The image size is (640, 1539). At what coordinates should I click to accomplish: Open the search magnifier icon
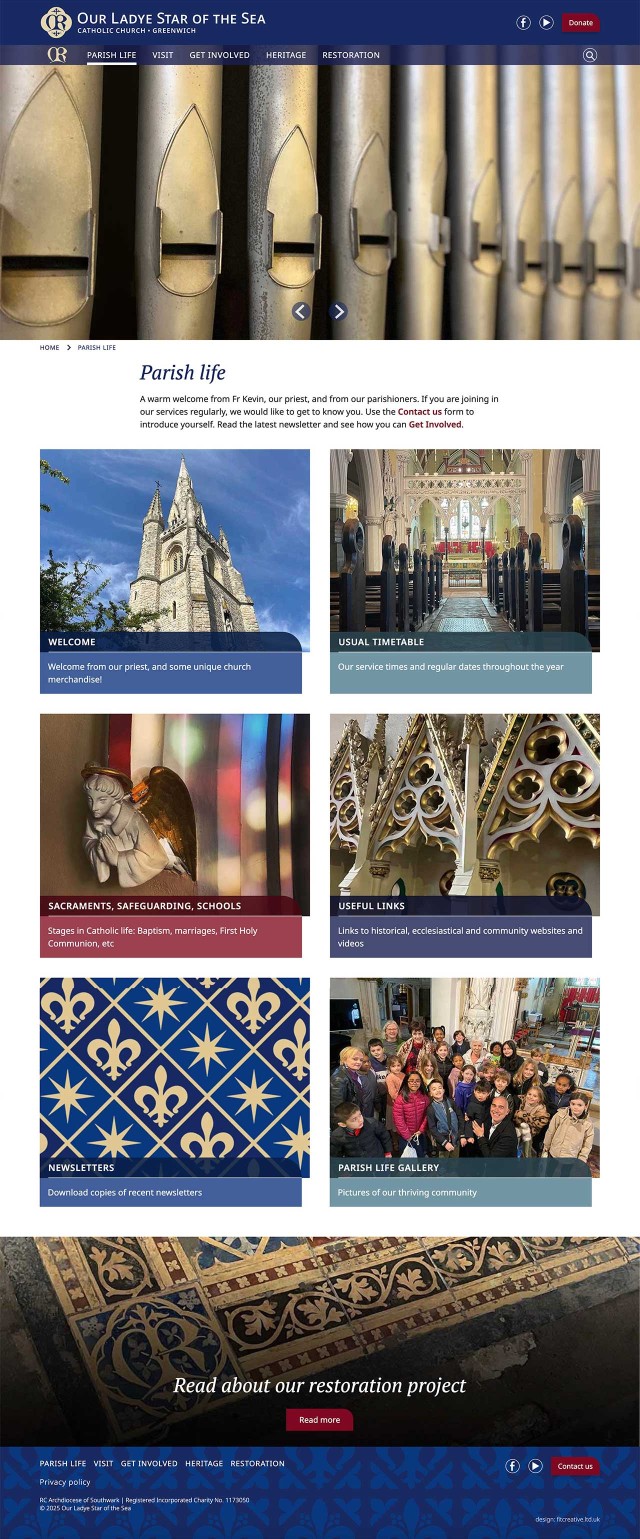(590, 55)
